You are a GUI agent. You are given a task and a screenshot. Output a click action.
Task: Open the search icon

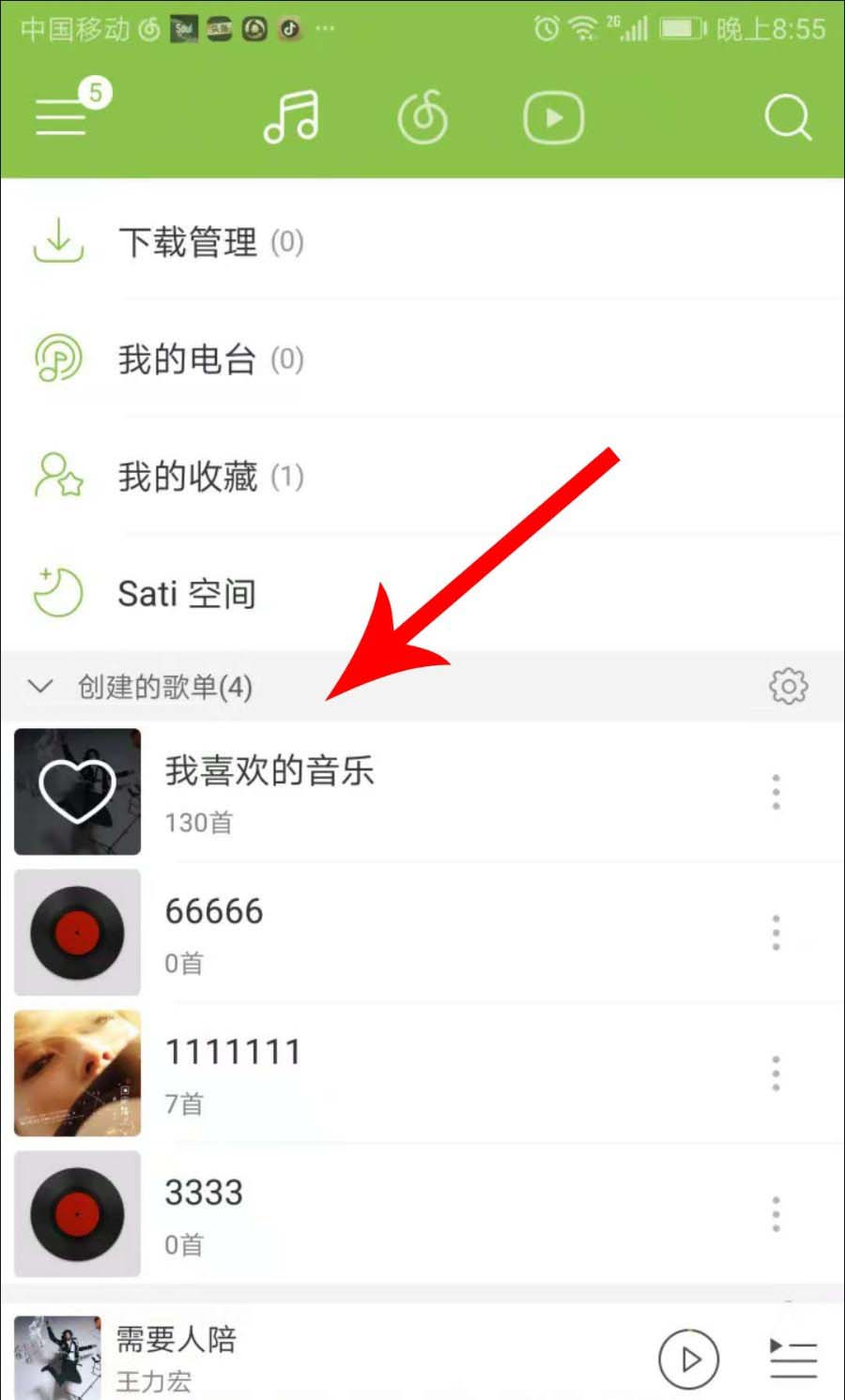(x=787, y=118)
